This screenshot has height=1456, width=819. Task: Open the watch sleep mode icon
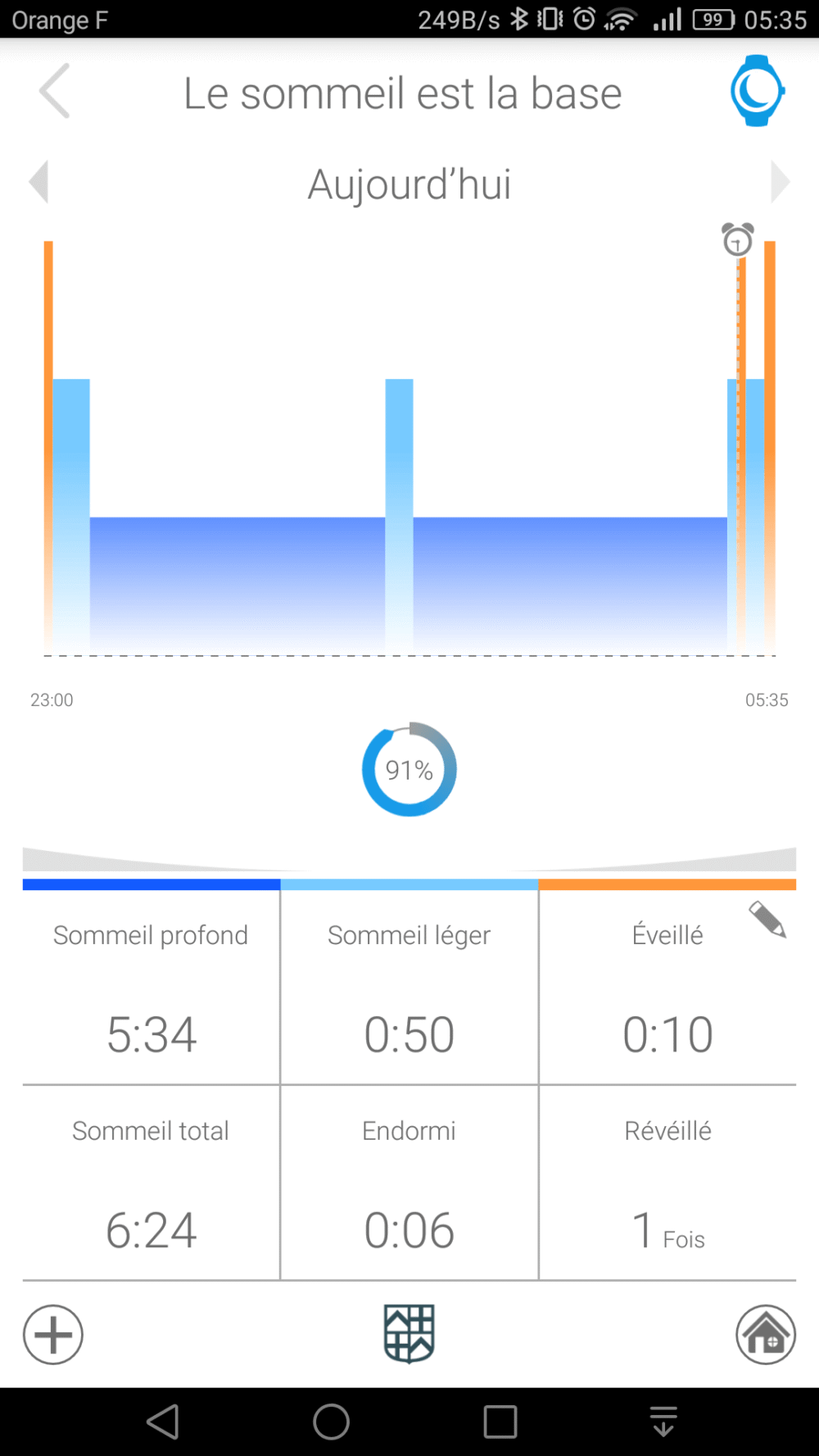coord(757,91)
